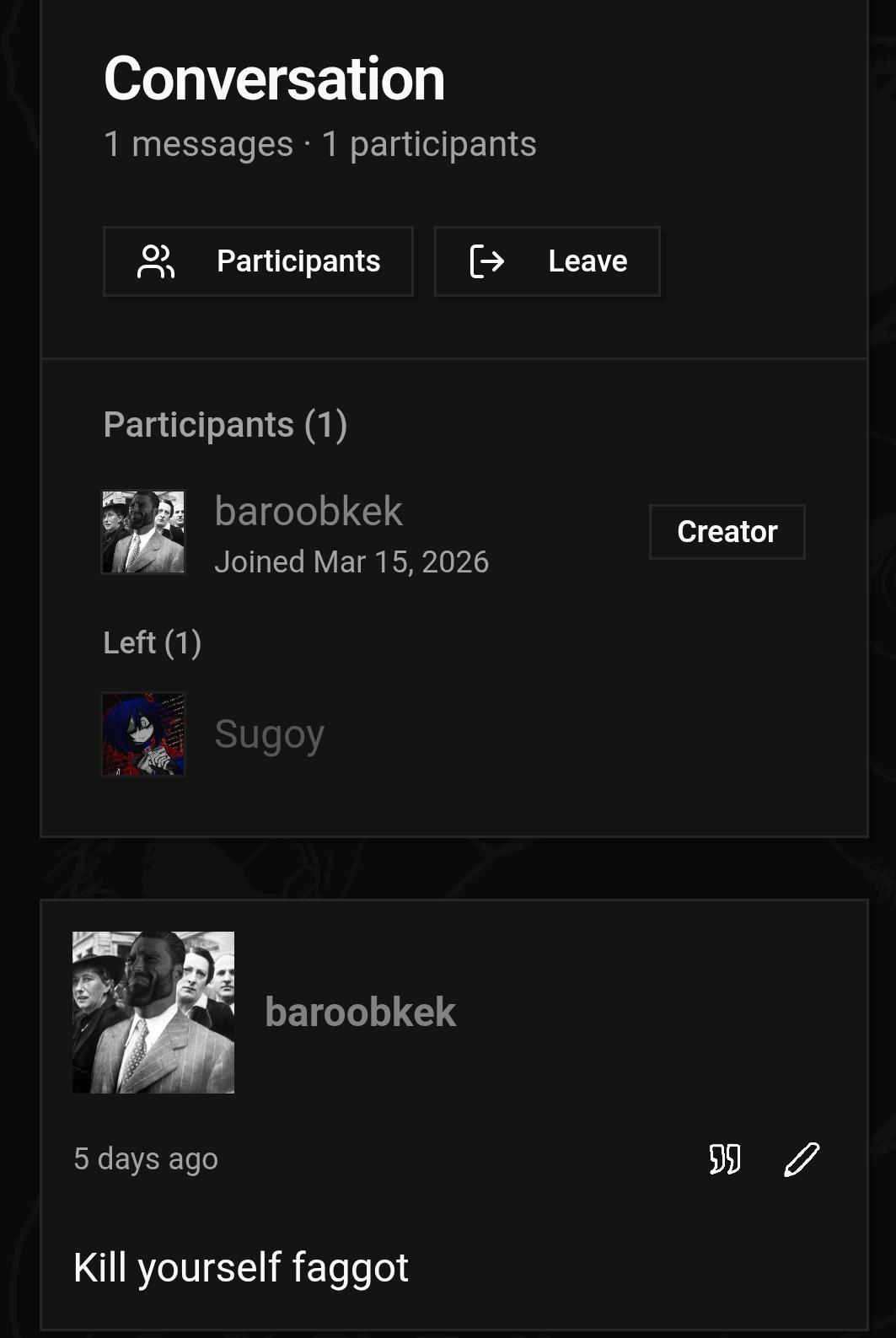The width and height of the screenshot is (896, 1338).
Task: Open baroobkek's profile from the participants list
Action: point(309,512)
